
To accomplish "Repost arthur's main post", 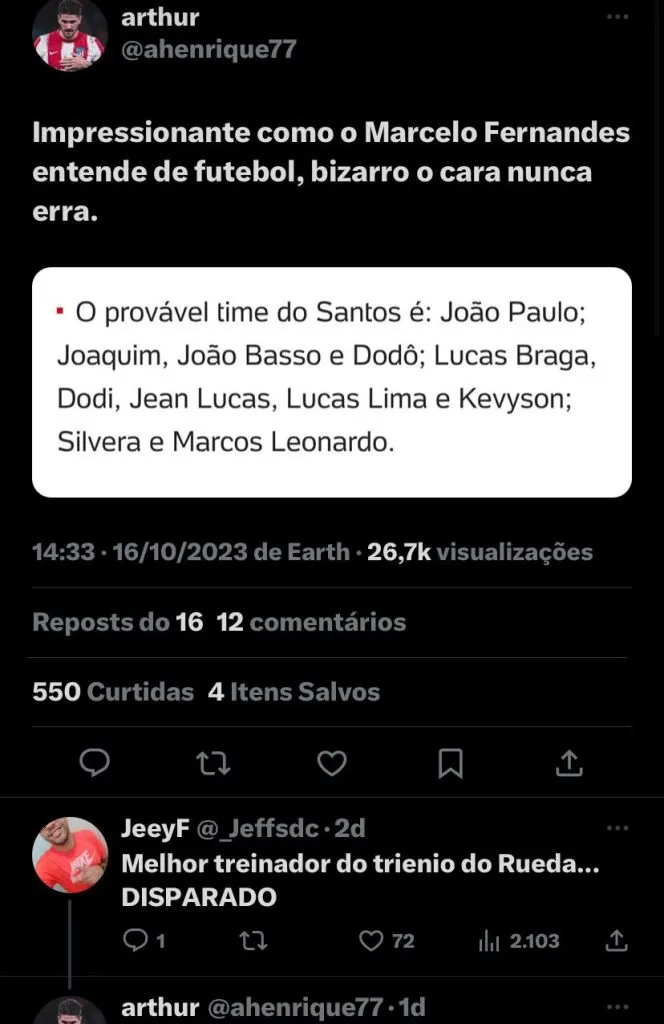I will tap(213, 764).
